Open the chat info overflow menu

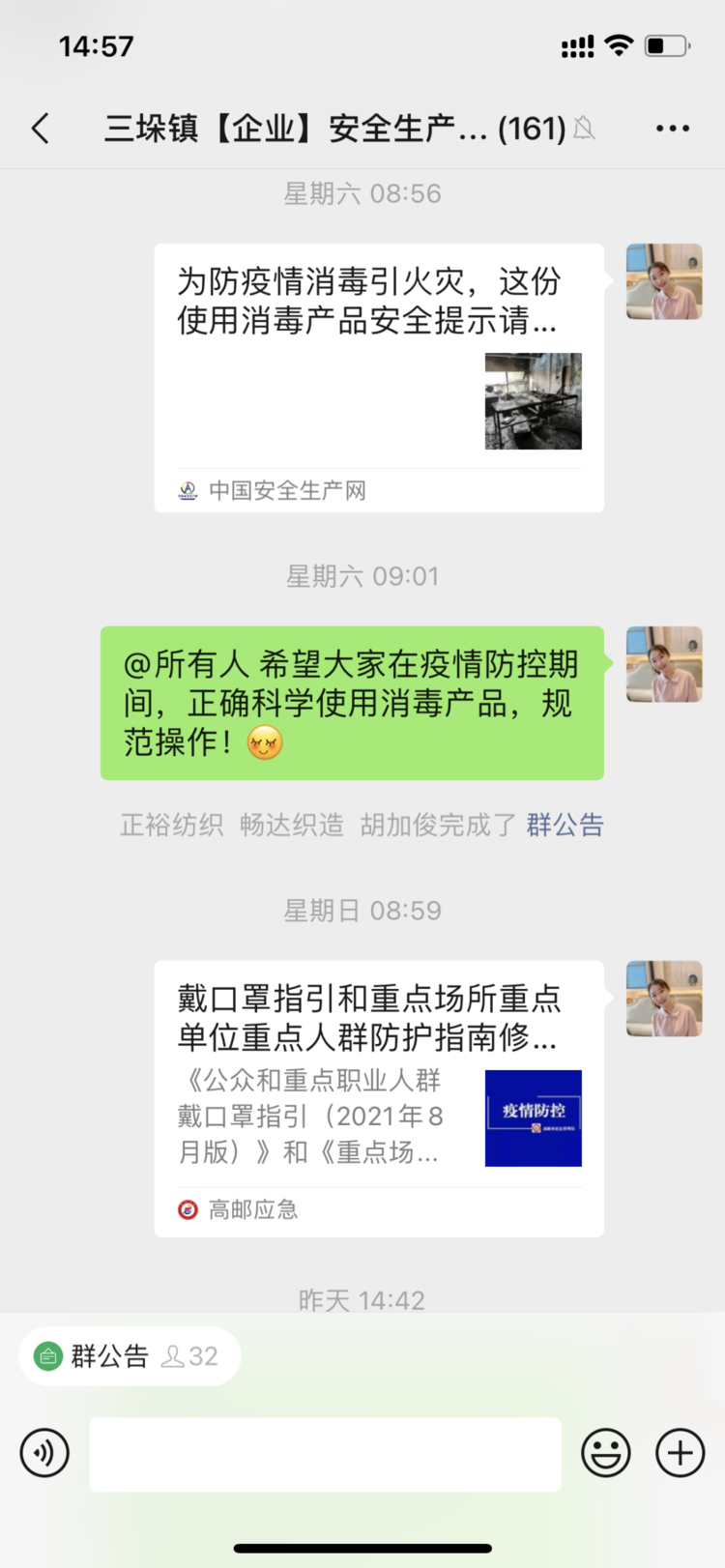(672, 129)
